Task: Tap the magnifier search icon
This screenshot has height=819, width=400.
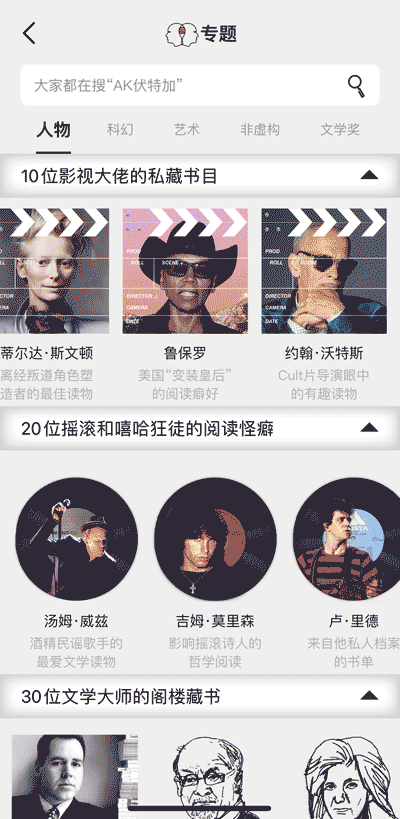Action: coord(356,85)
